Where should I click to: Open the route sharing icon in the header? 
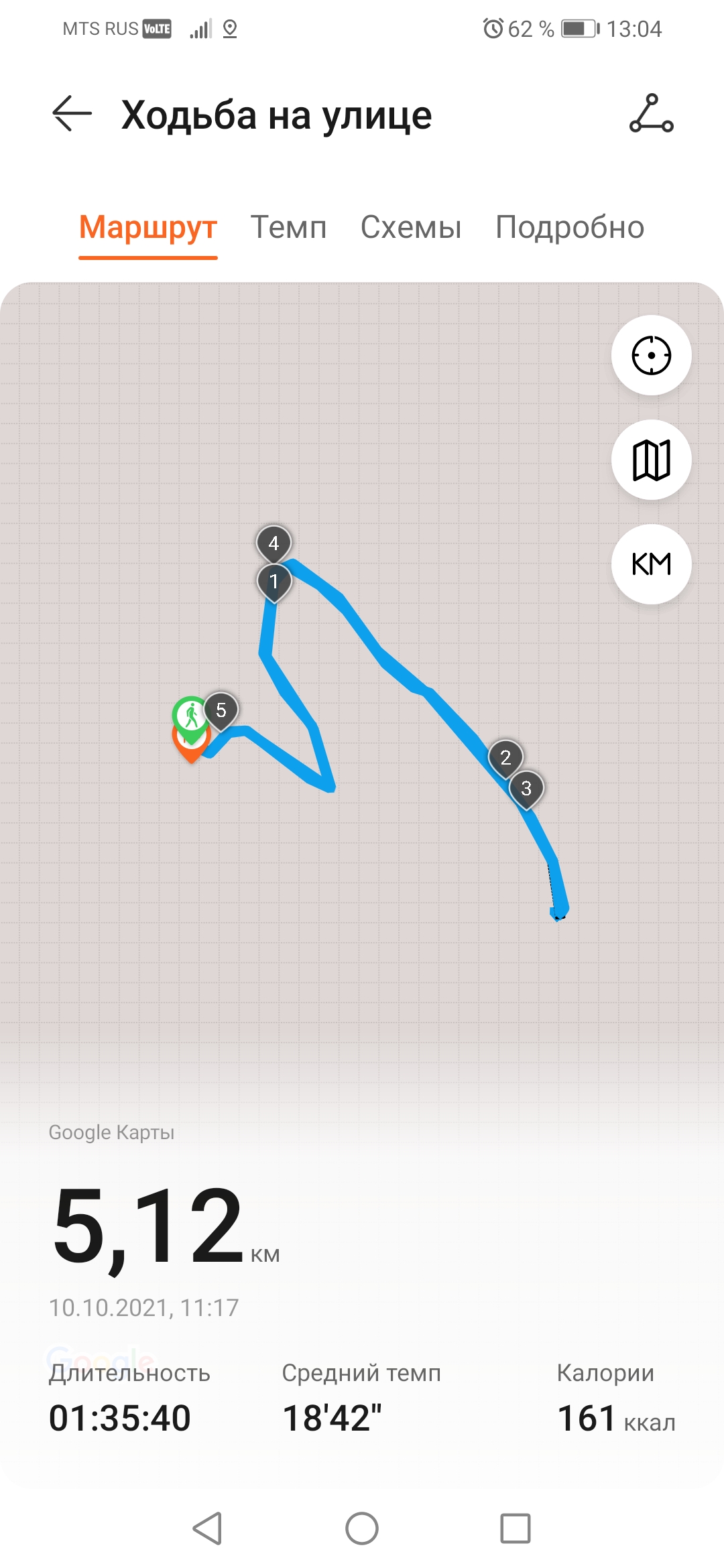click(651, 114)
